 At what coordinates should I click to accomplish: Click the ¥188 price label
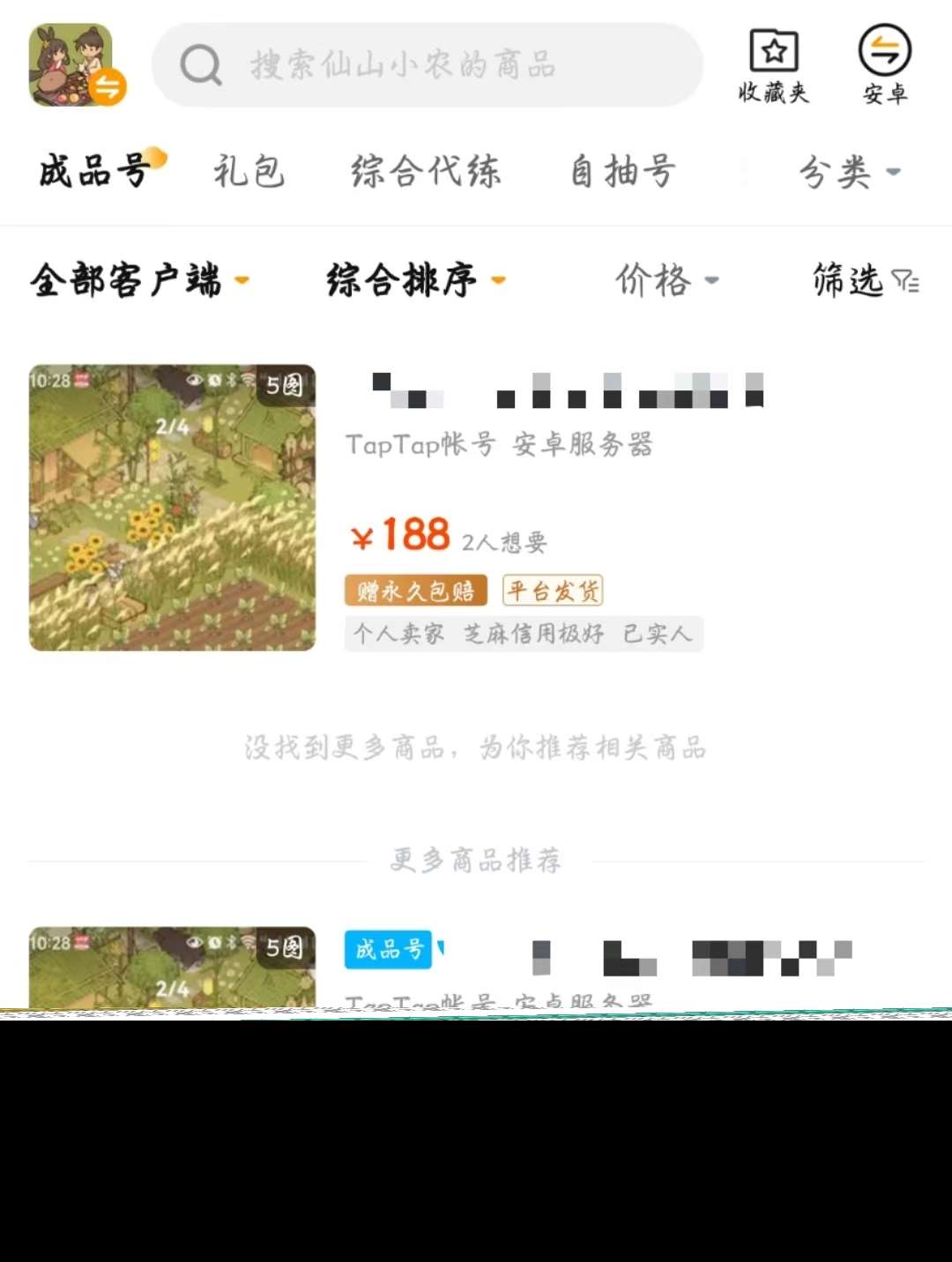(x=401, y=535)
